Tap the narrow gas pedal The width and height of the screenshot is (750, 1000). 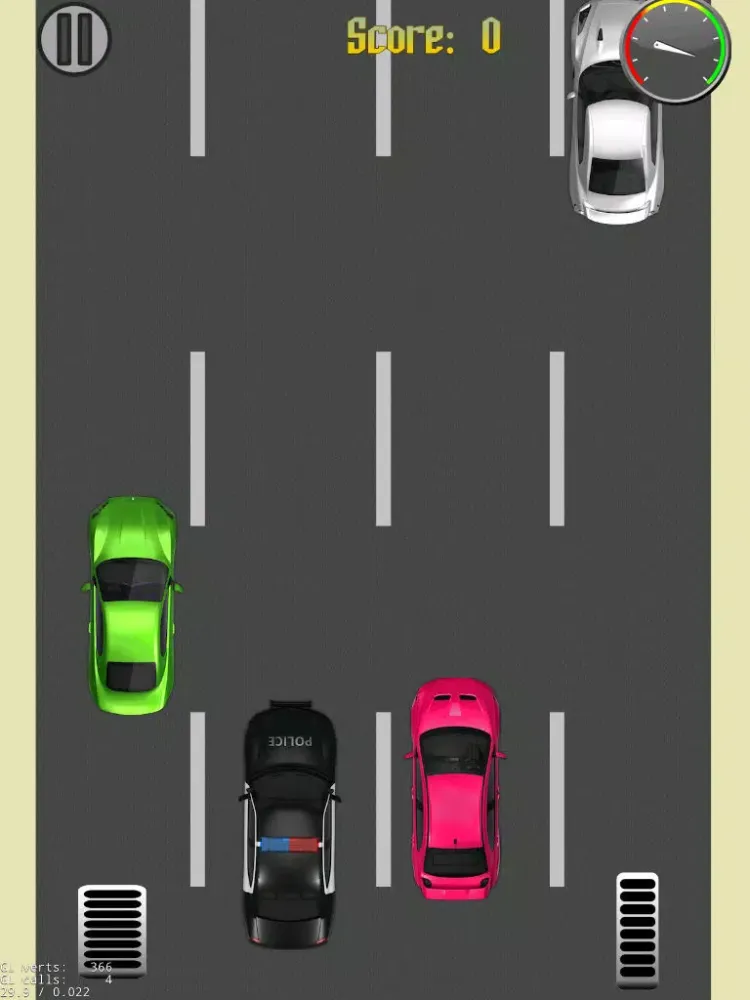[637, 929]
